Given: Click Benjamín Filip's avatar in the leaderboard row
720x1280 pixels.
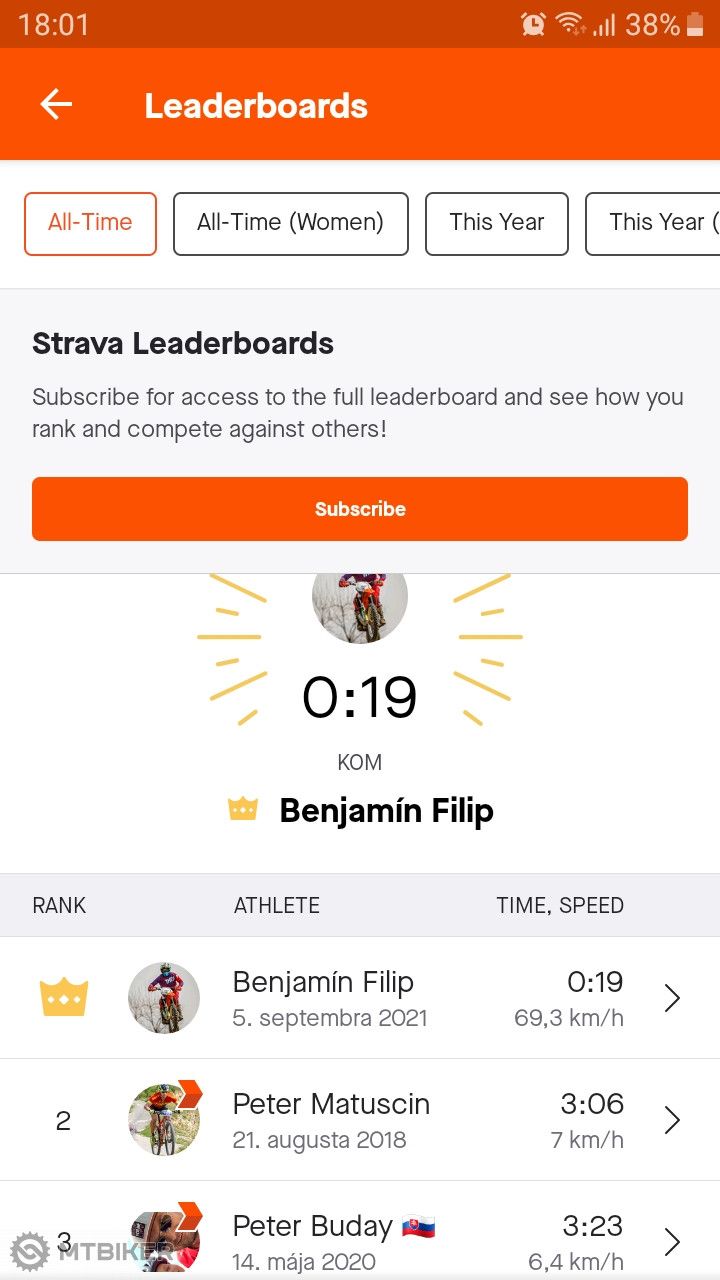Looking at the screenshot, I should click(x=163, y=996).
